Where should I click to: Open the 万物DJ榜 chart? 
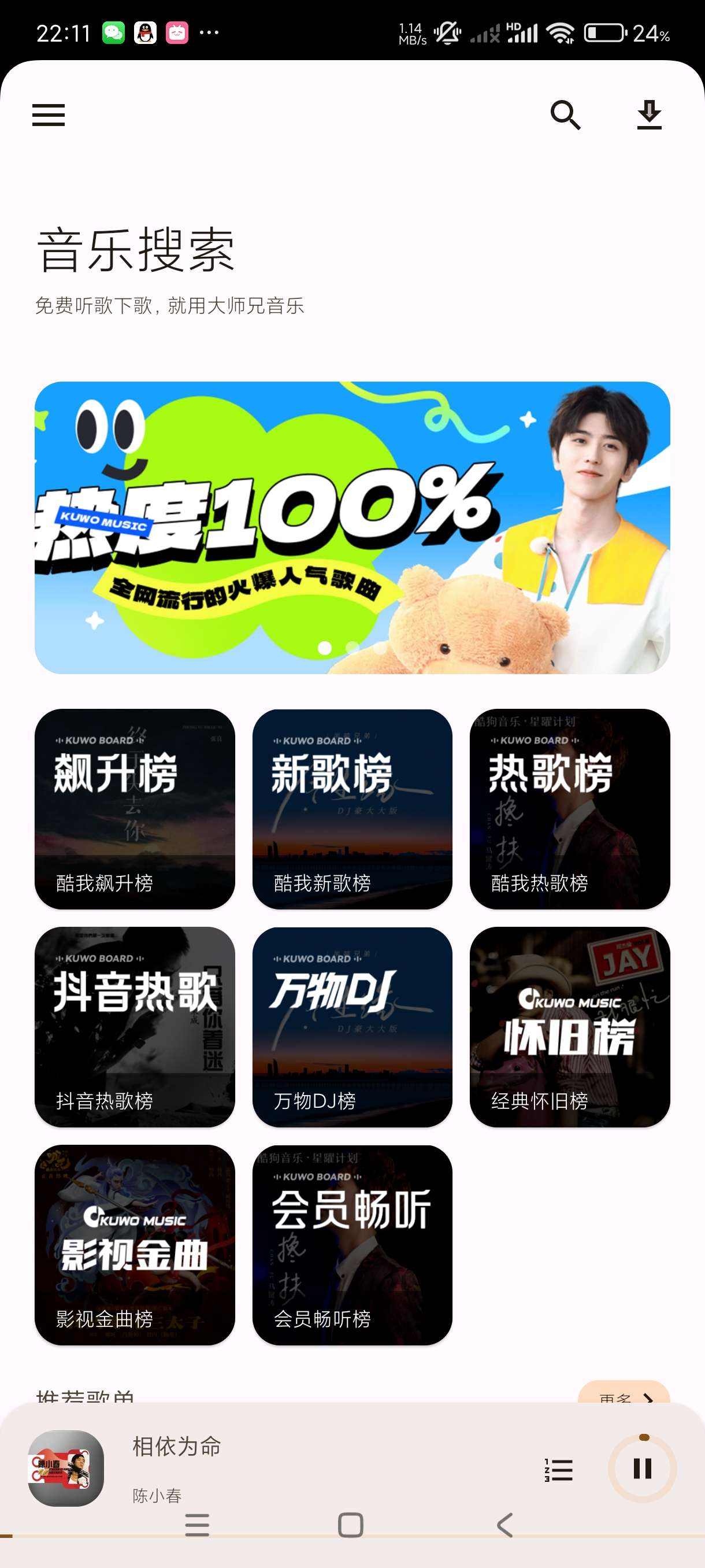(x=352, y=1026)
